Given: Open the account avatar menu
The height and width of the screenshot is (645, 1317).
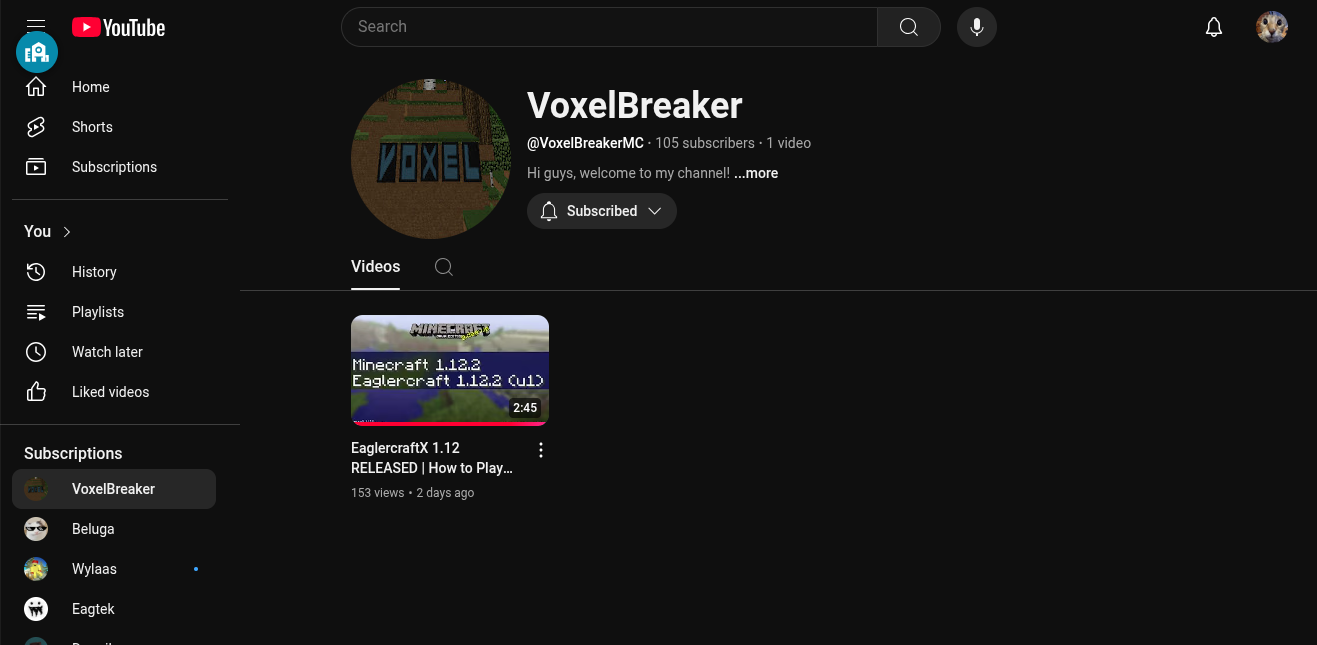Looking at the screenshot, I should coord(1271,27).
